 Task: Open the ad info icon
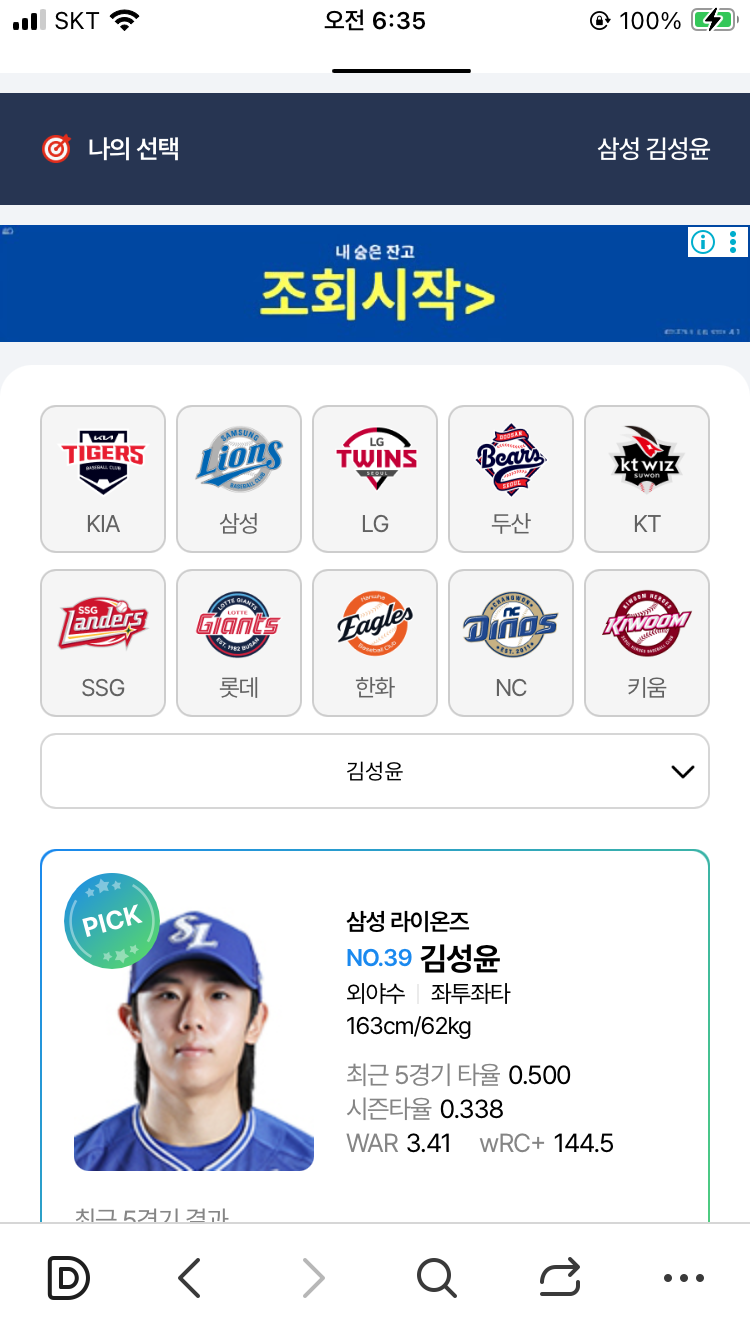coord(704,242)
